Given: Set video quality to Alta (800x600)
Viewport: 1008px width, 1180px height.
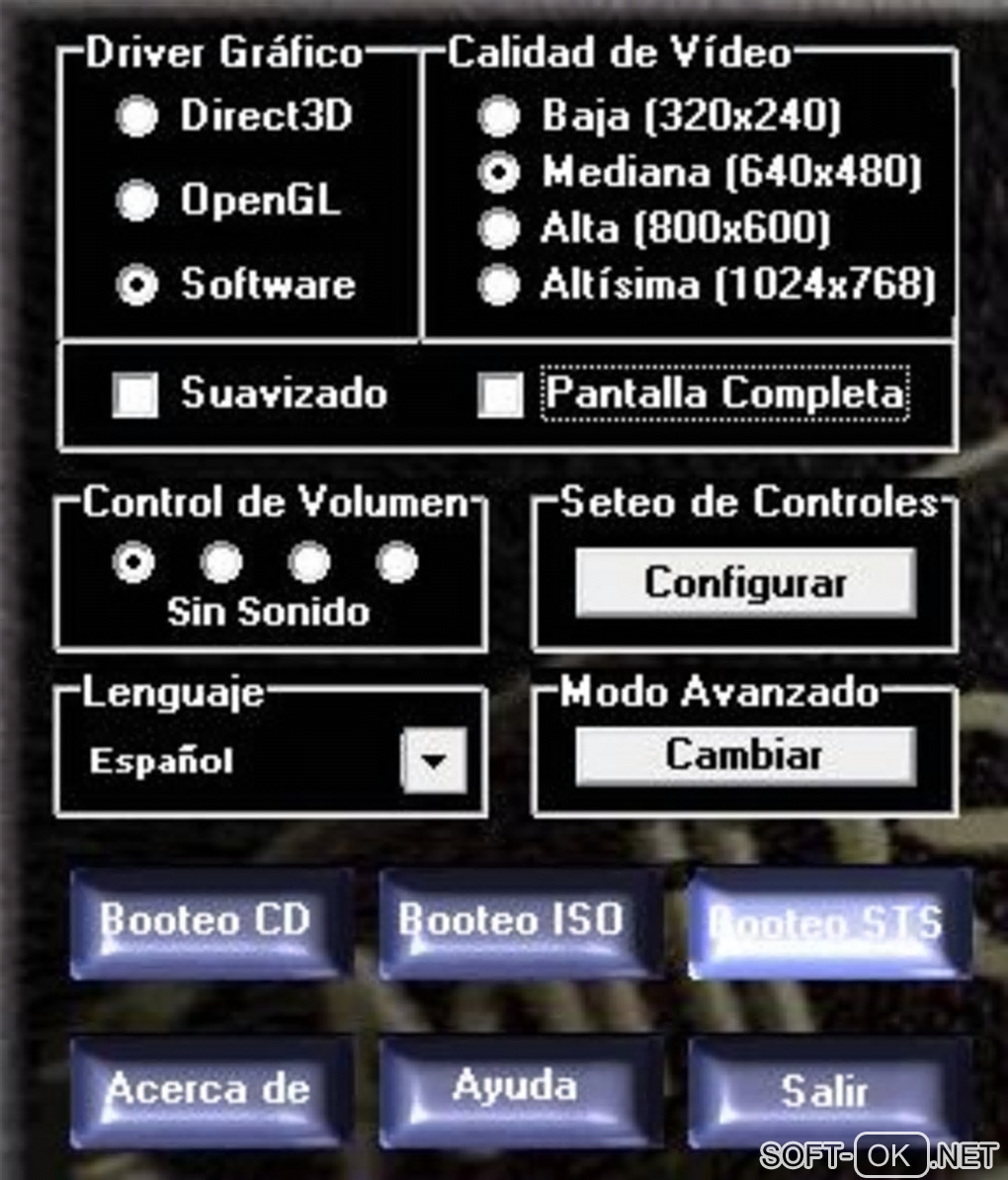Looking at the screenshot, I should (x=499, y=229).
